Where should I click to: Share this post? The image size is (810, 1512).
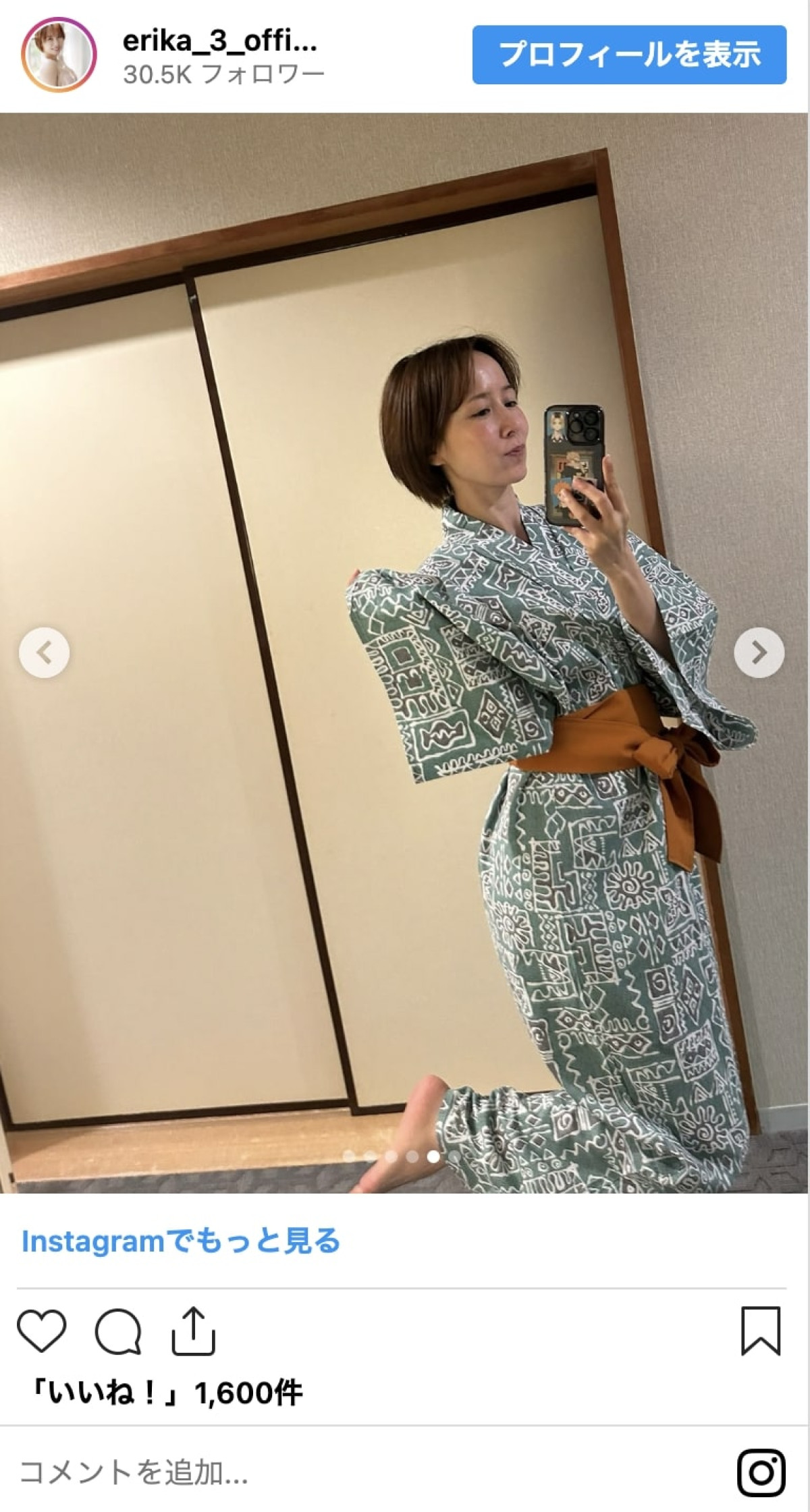click(193, 1331)
